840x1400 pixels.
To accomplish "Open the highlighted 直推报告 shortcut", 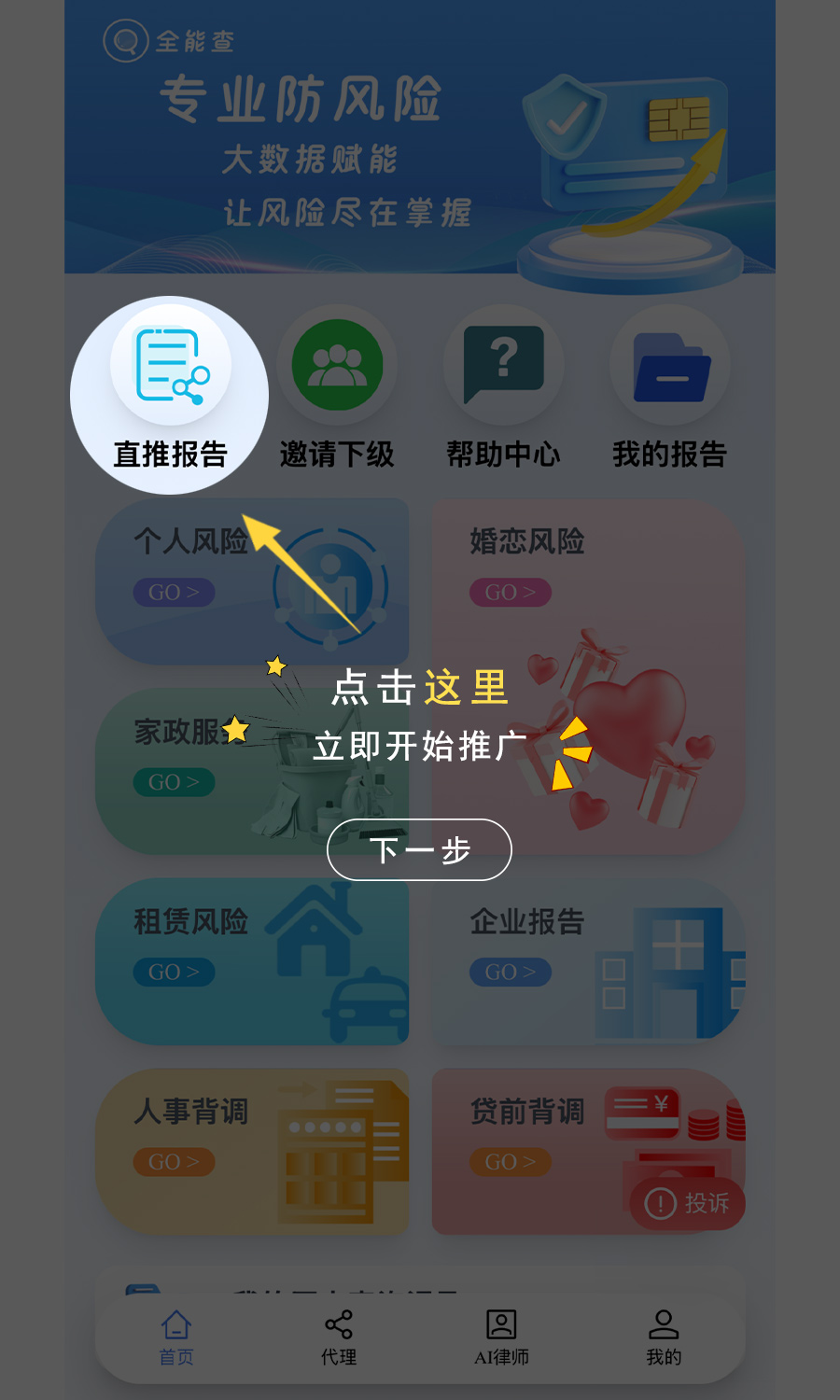I will [x=170, y=394].
